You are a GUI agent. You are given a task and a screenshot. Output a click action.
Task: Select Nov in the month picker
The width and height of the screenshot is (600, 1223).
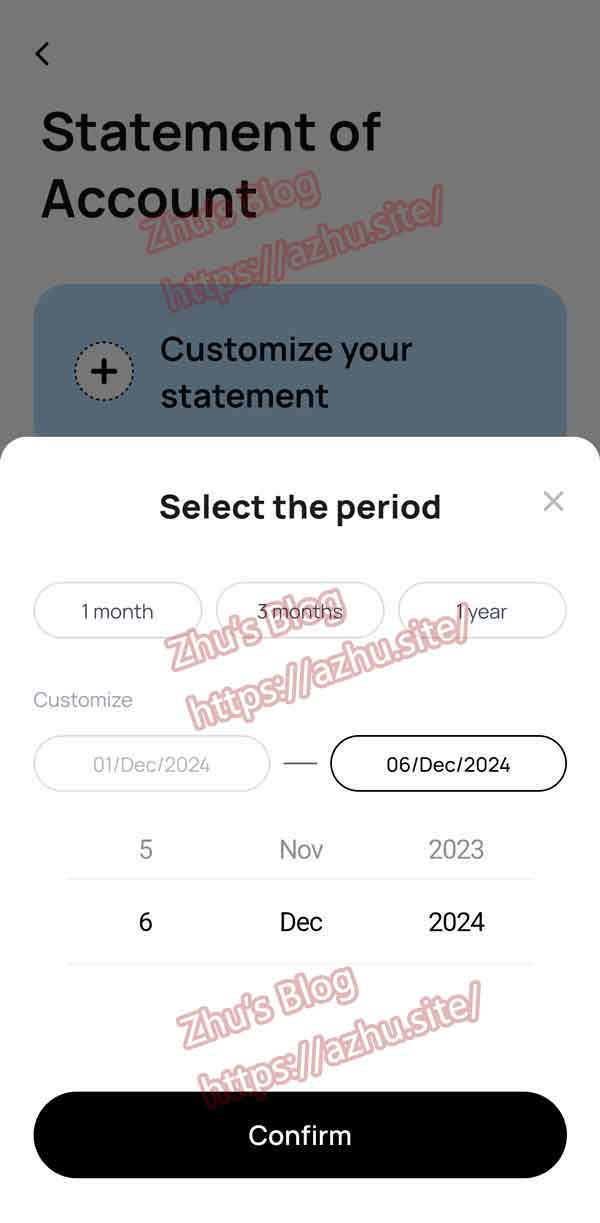point(301,849)
